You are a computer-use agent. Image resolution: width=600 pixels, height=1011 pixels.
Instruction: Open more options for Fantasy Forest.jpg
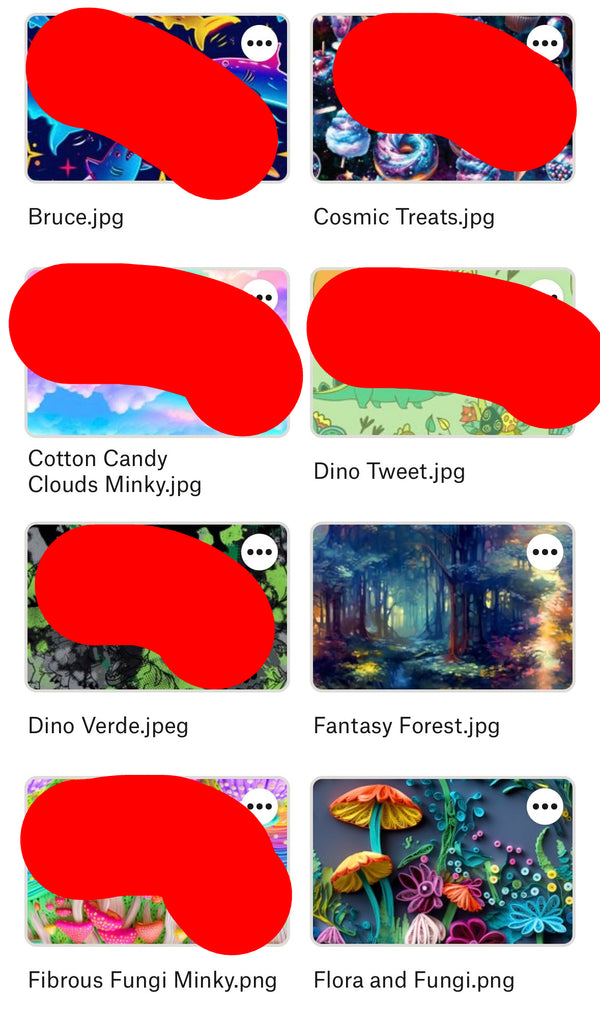(x=545, y=551)
